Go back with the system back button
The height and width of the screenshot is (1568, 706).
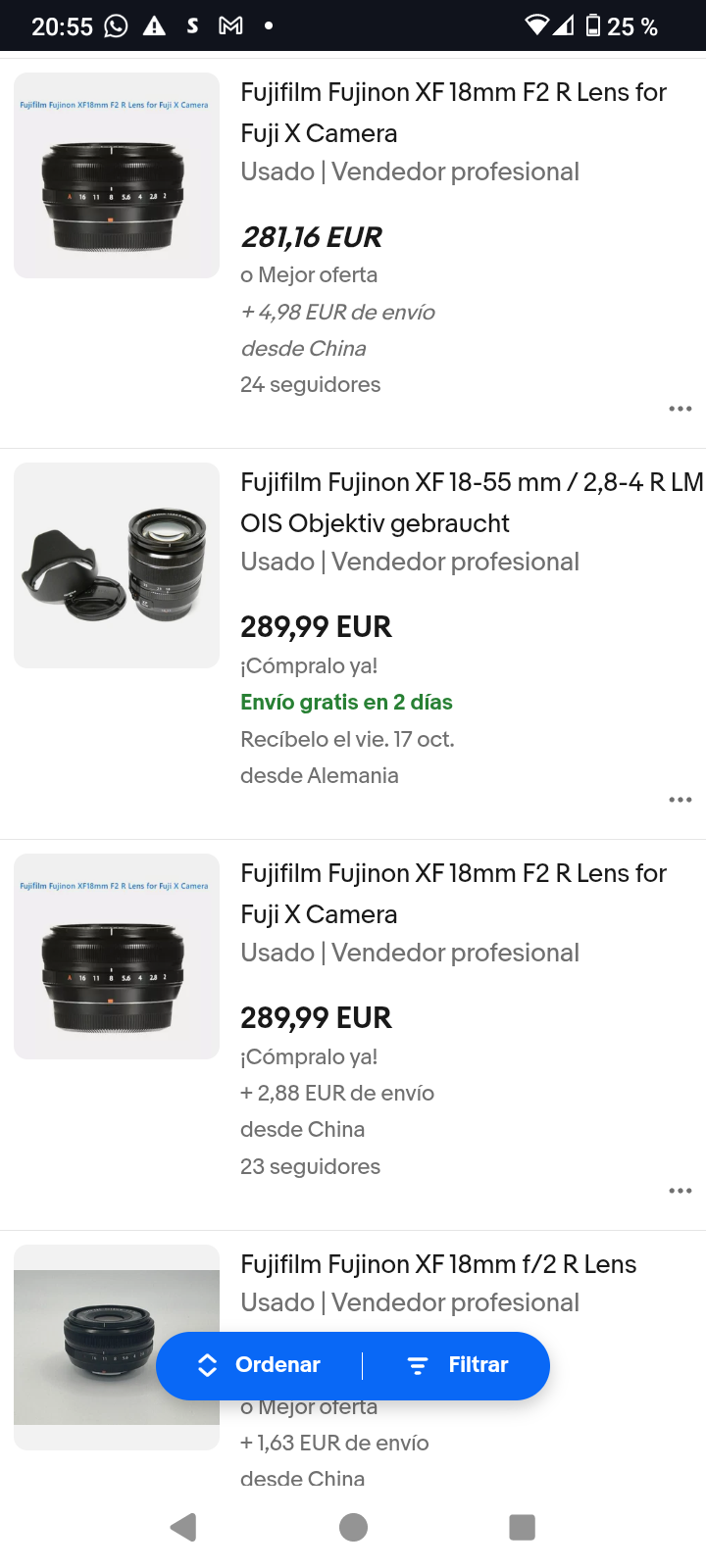(x=183, y=1527)
